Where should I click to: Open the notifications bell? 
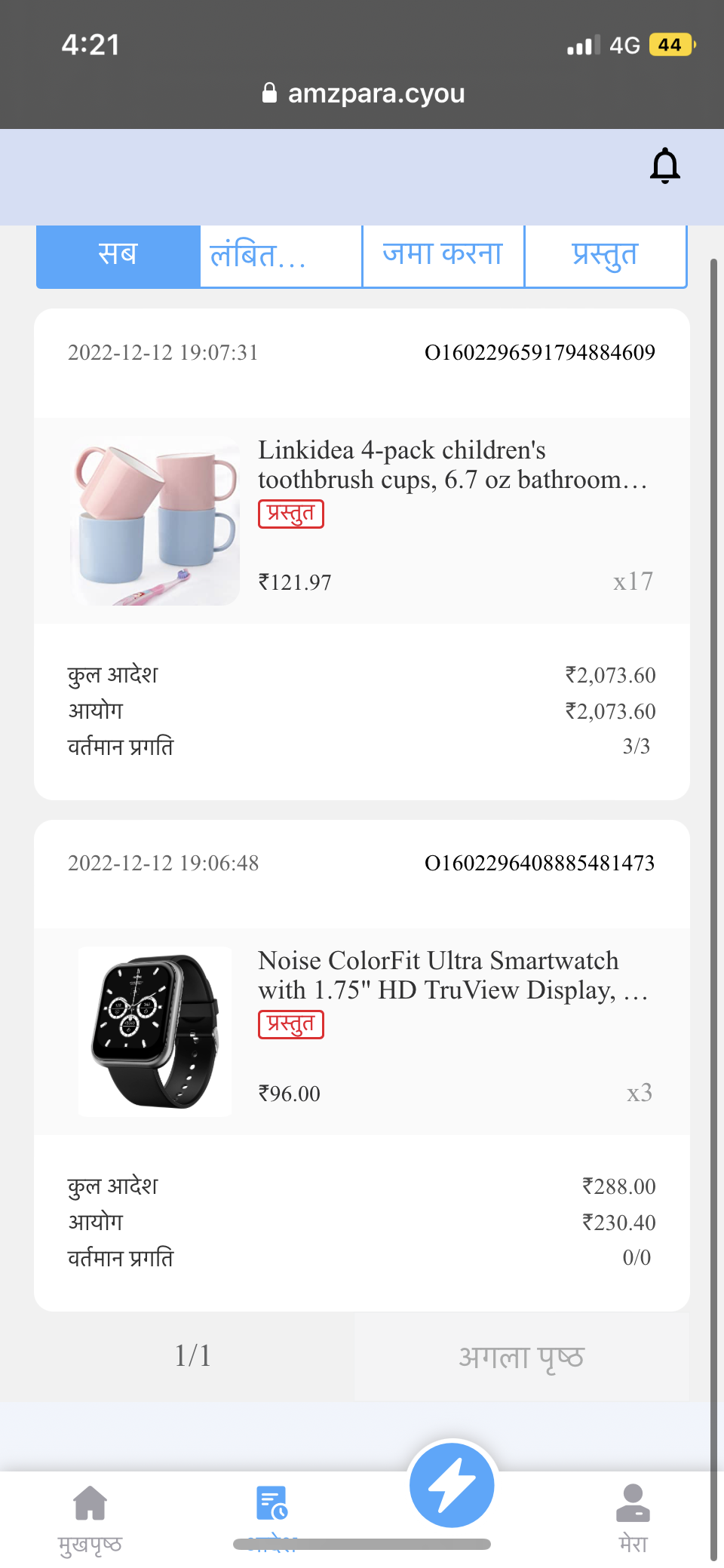664,167
